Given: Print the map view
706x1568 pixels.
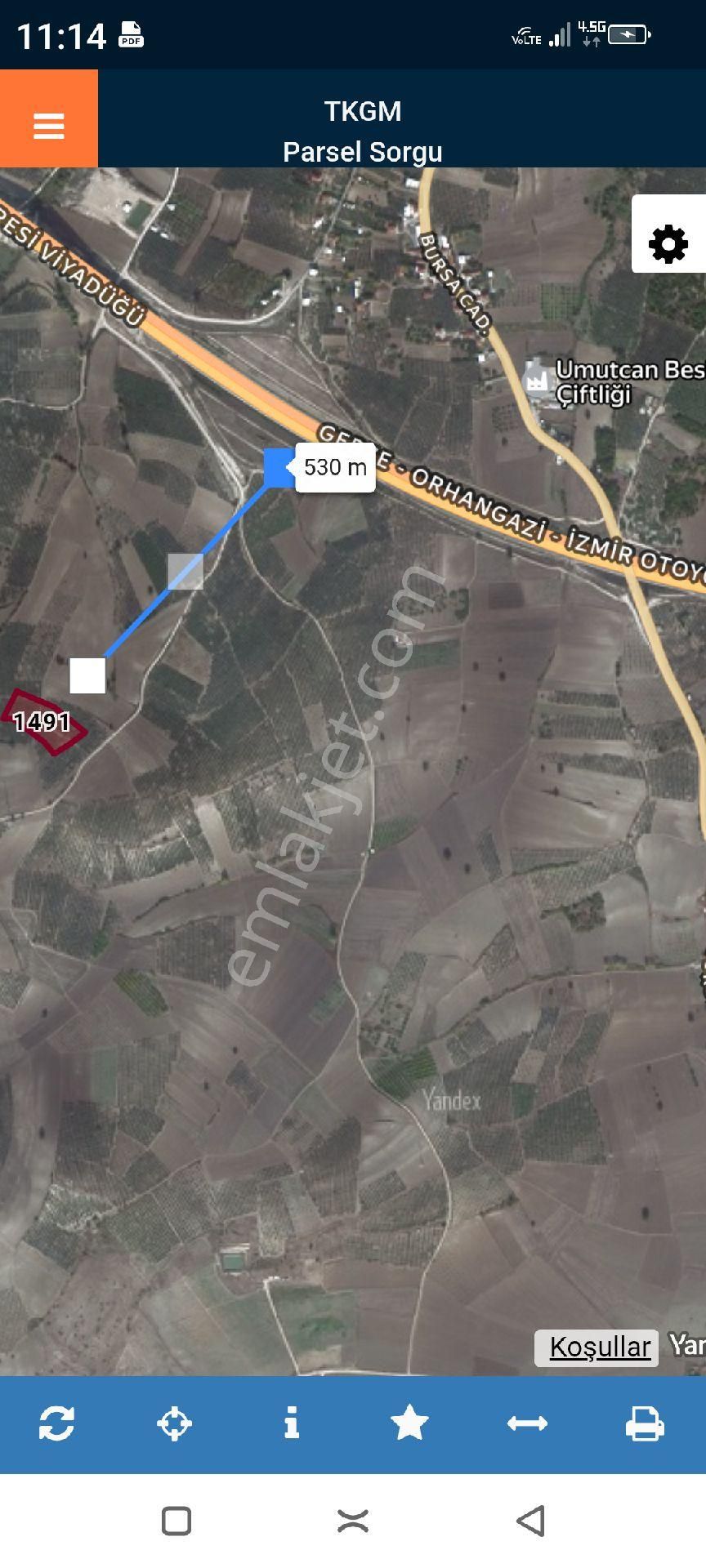Looking at the screenshot, I should (645, 1423).
